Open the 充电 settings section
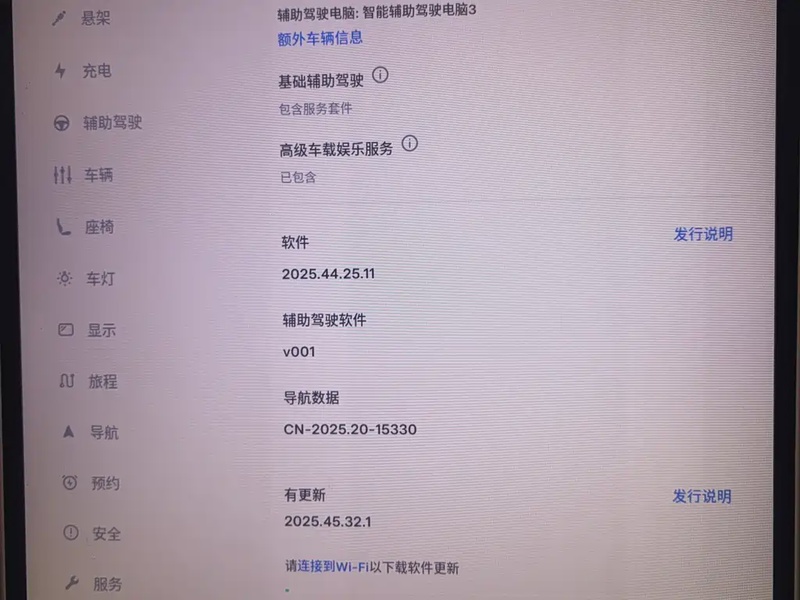This screenshot has width=800, height=600. pos(96,71)
